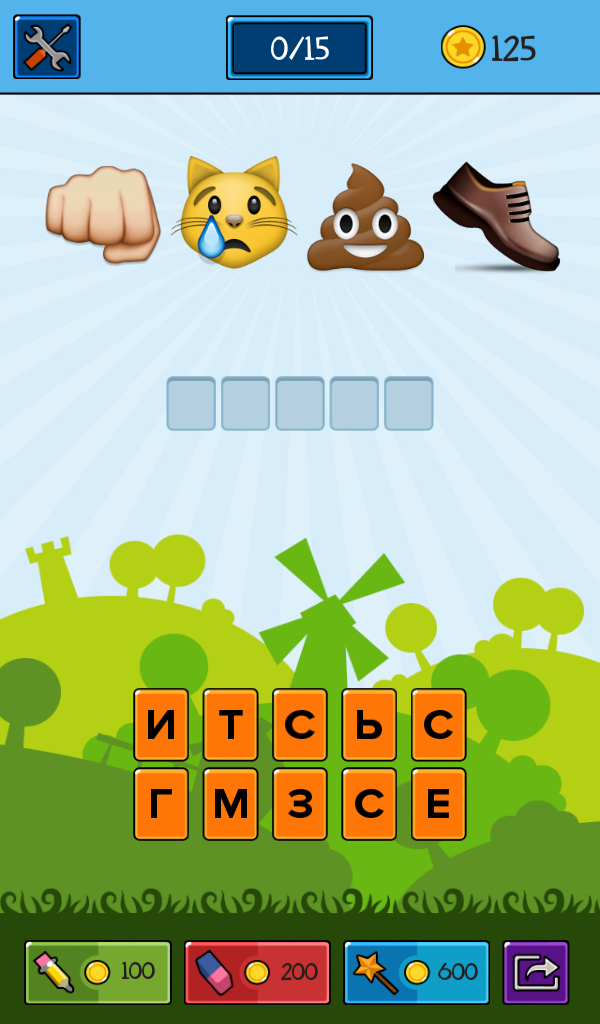This screenshot has height=1024, width=600.
Task: Use the magic wand hint for 600 coins
Action: tap(416, 972)
